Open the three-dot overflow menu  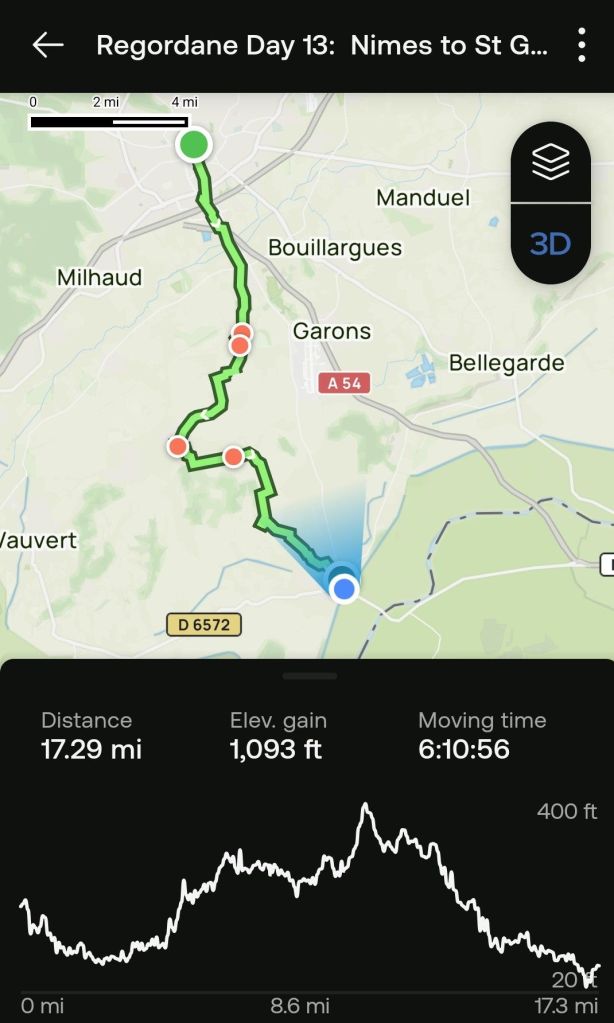click(x=581, y=45)
